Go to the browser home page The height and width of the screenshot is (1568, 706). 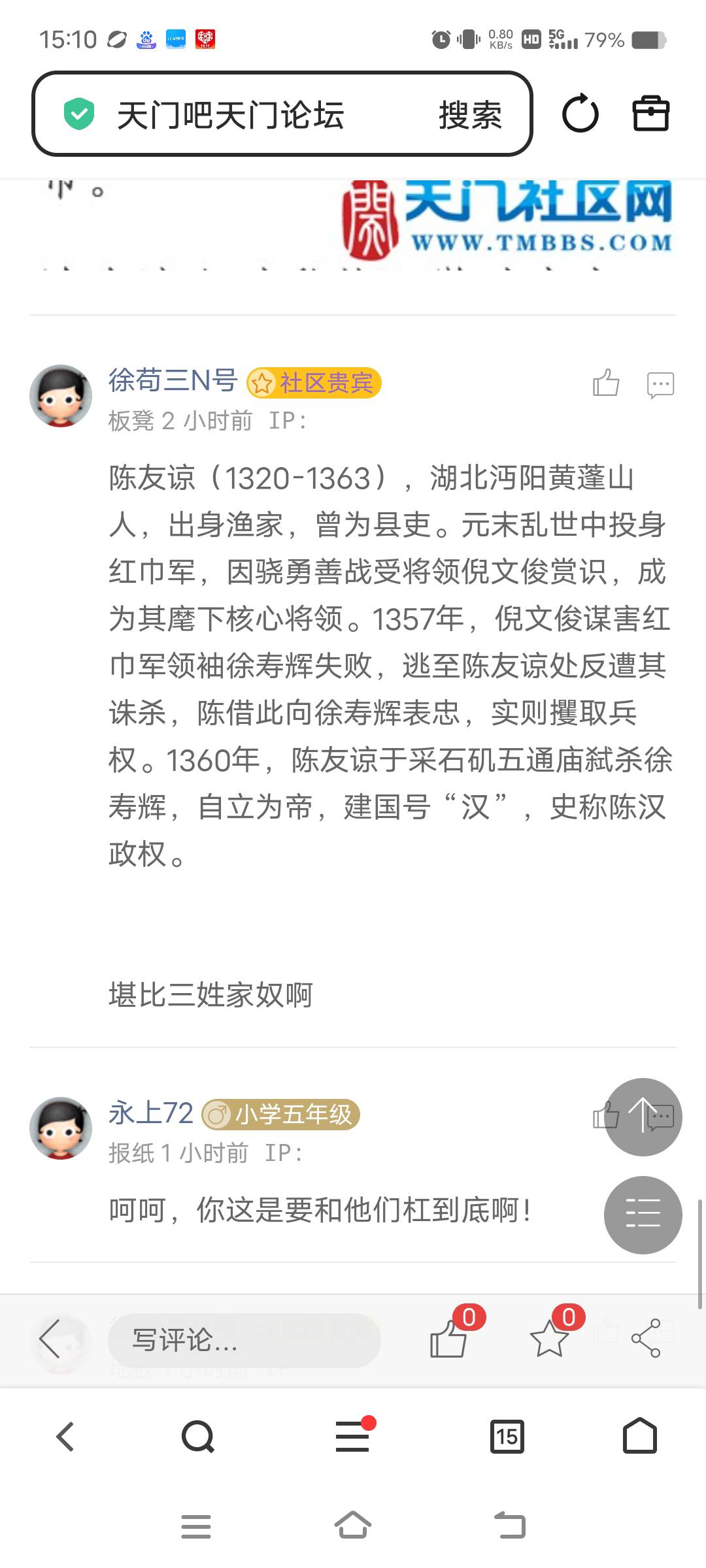(x=639, y=1437)
